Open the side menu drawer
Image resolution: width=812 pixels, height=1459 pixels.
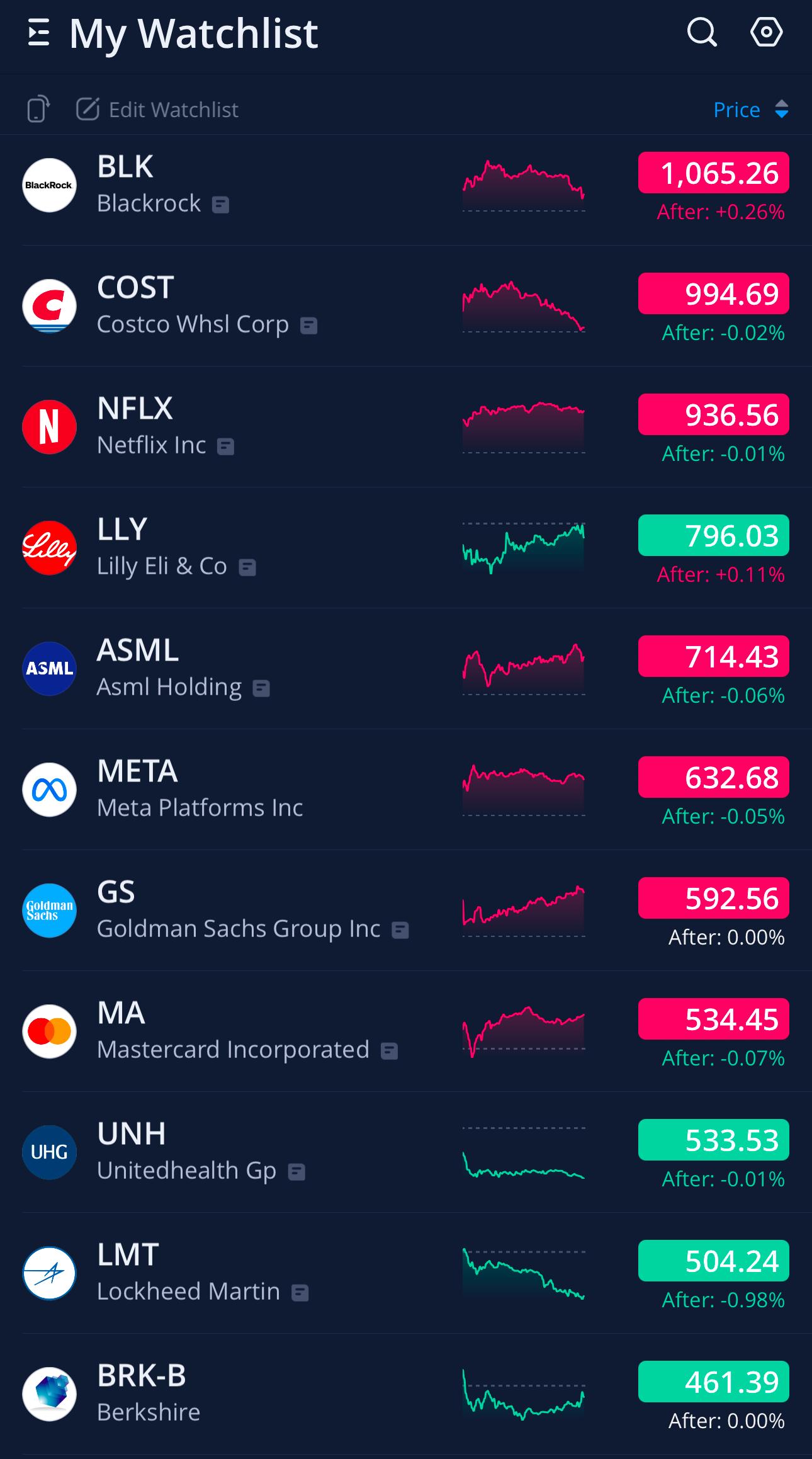[39, 33]
